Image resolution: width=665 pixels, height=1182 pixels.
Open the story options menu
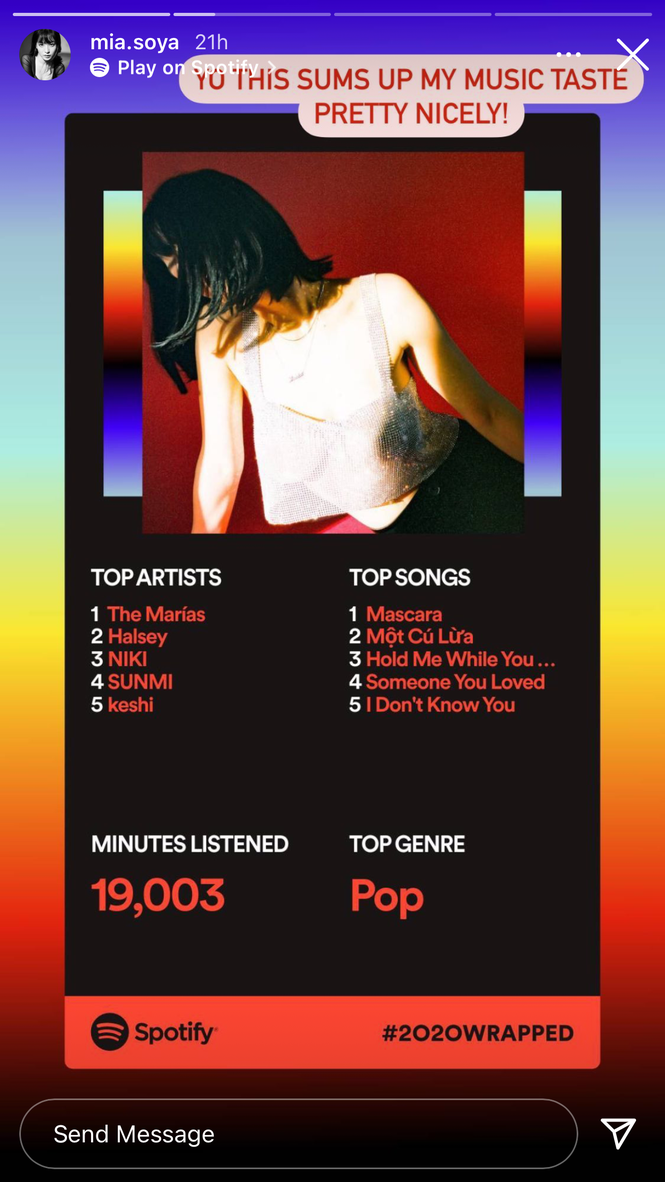pyautogui.click(x=568, y=55)
